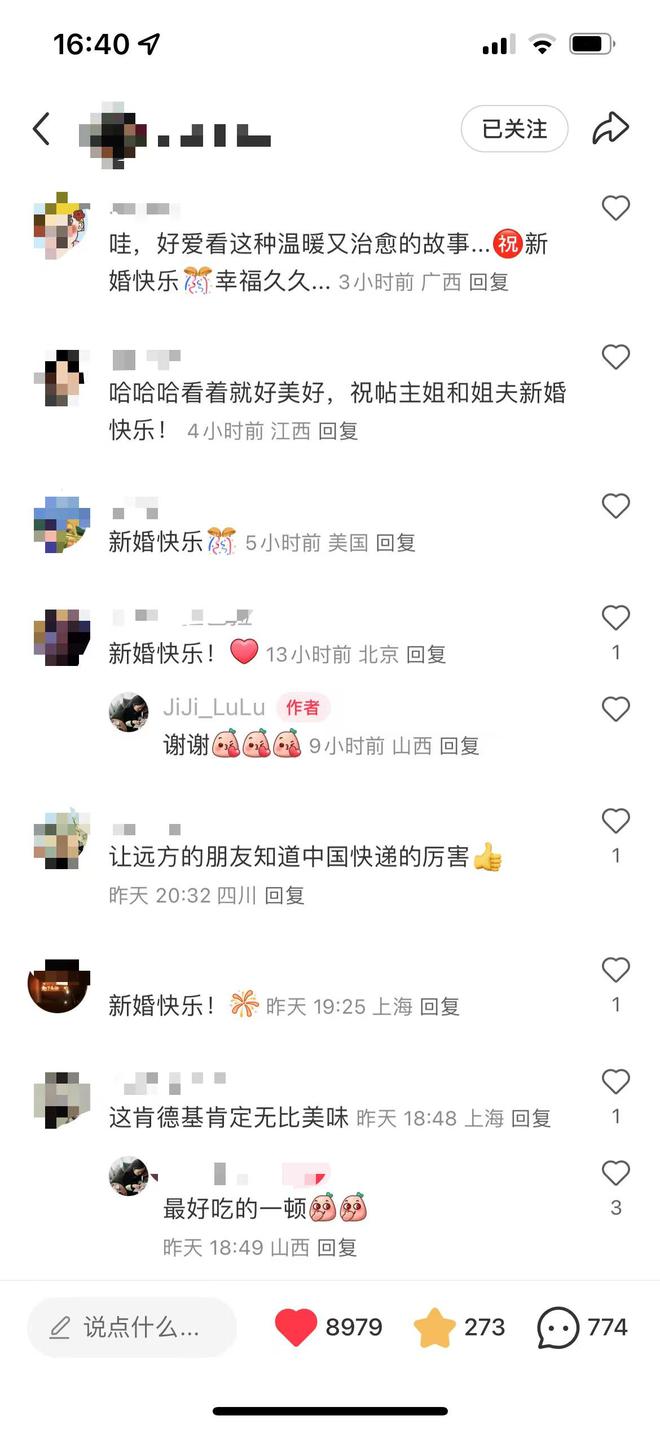Image resolution: width=660 pixels, height=1429 pixels.
Task: Like the 中国快递的厉害 comment
Action: tap(615, 821)
